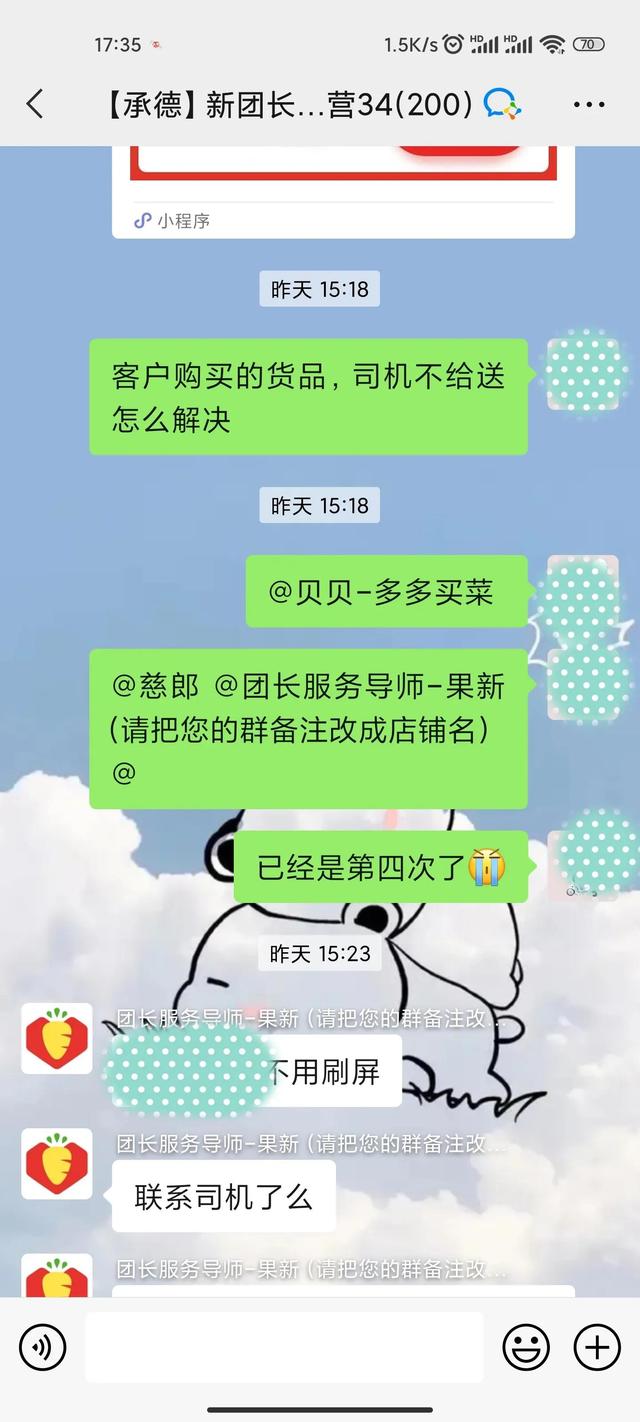Open avatar of sender saying 联系司机了么
The image size is (640, 1422).
pyautogui.click(x=57, y=1164)
